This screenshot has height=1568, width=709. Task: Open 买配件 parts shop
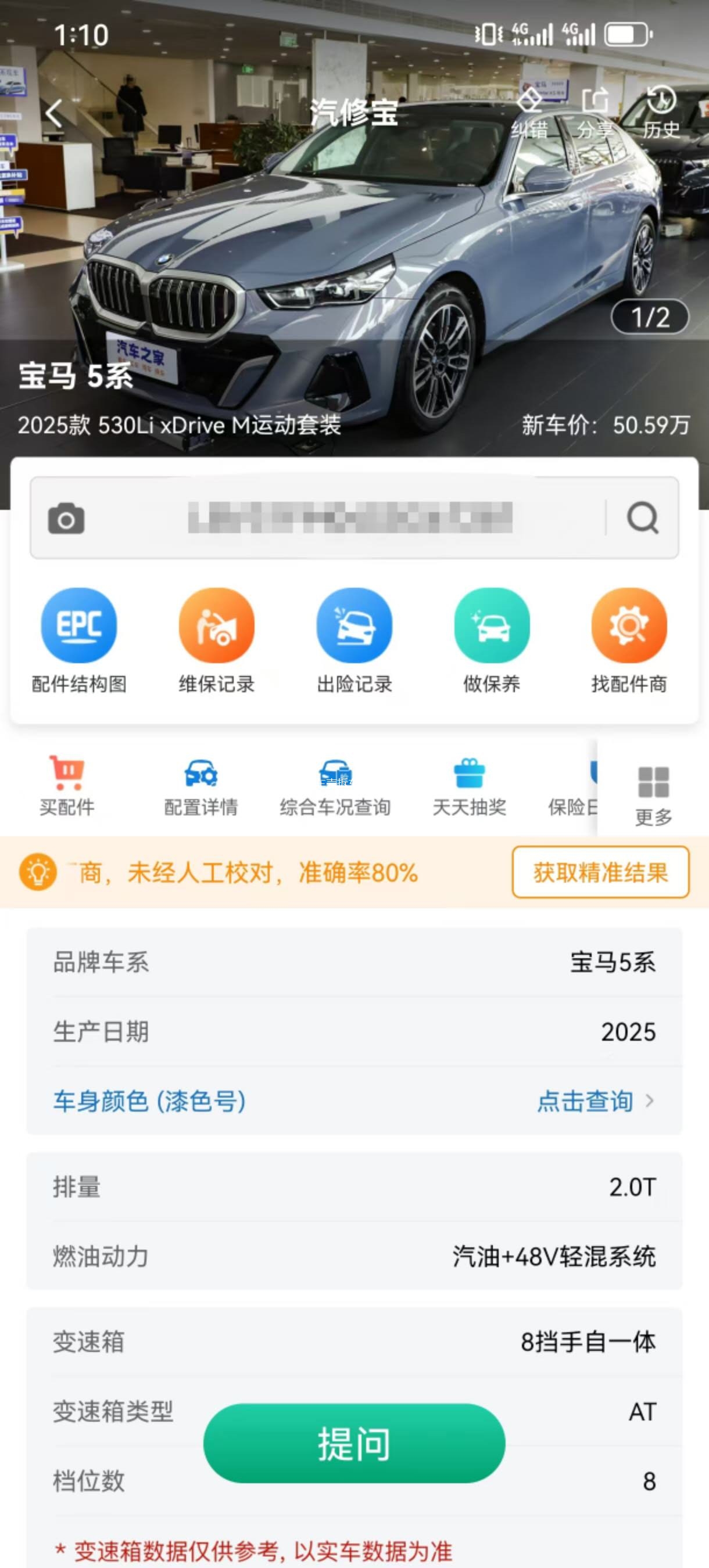coord(67,786)
